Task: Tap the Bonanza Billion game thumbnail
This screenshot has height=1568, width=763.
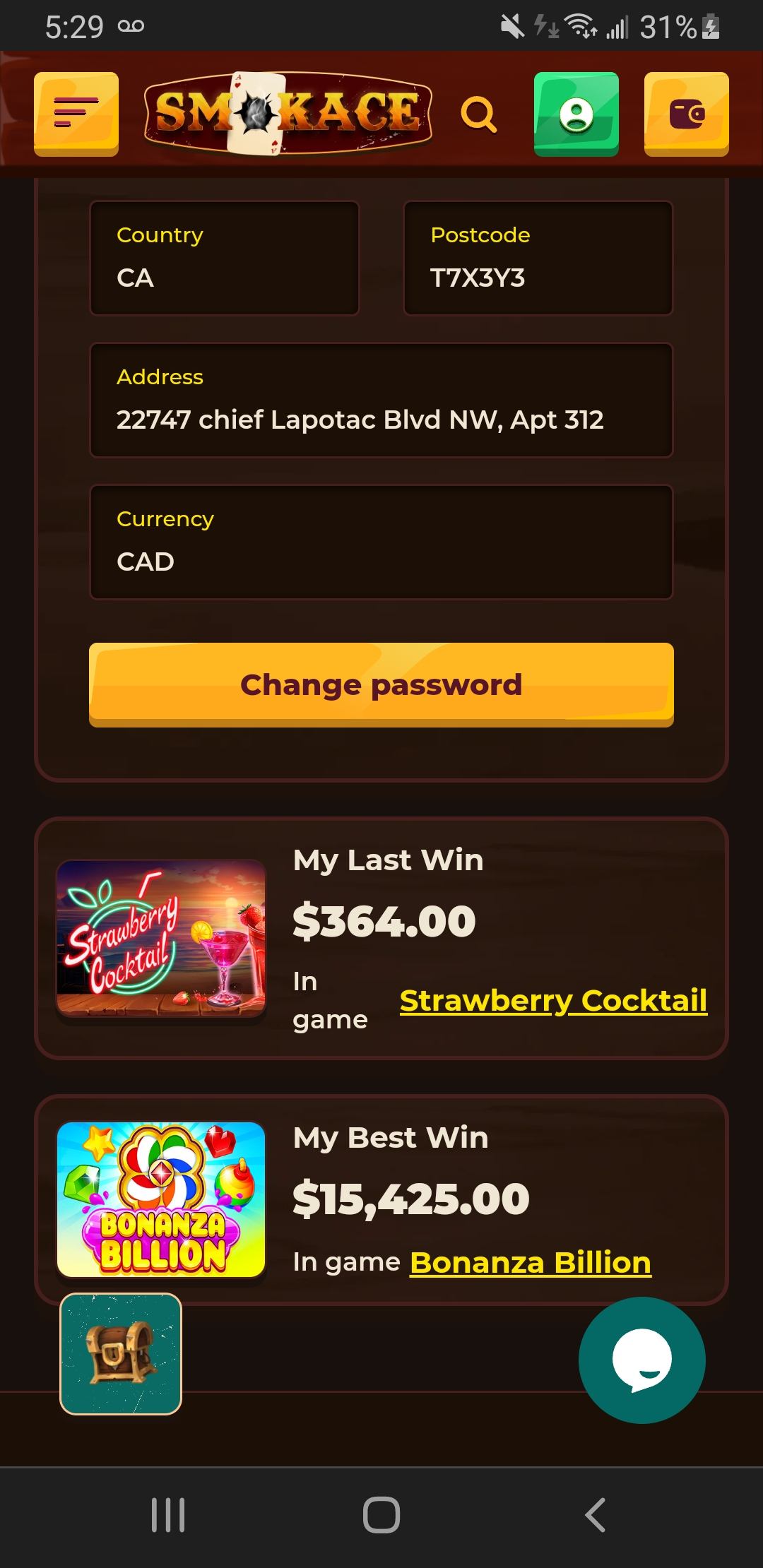Action: [x=161, y=1199]
